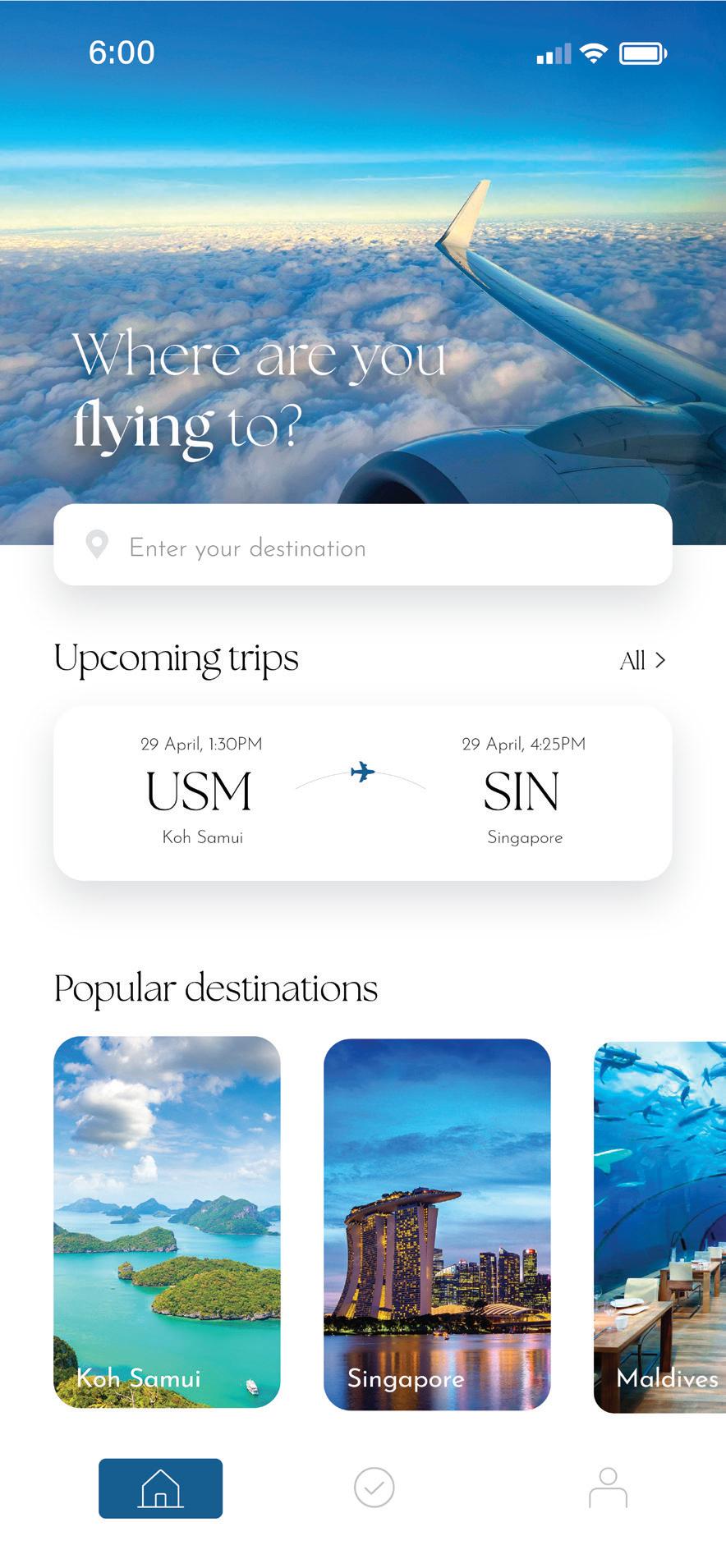This screenshot has width=726, height=1568.
Task: View all upcoming trips
Action: pos(642,661)
